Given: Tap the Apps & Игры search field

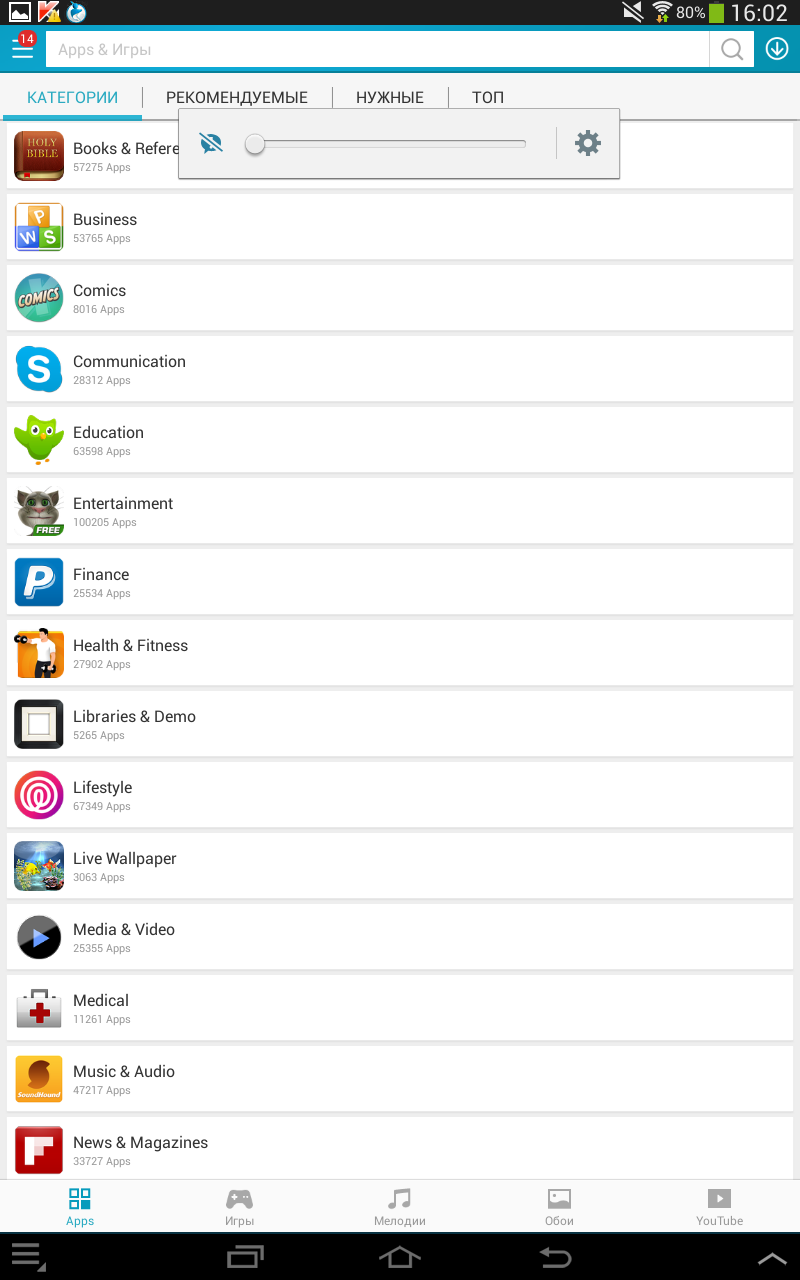Looking at the screenshot, I should pyautogui.click(x=377, y=49).
